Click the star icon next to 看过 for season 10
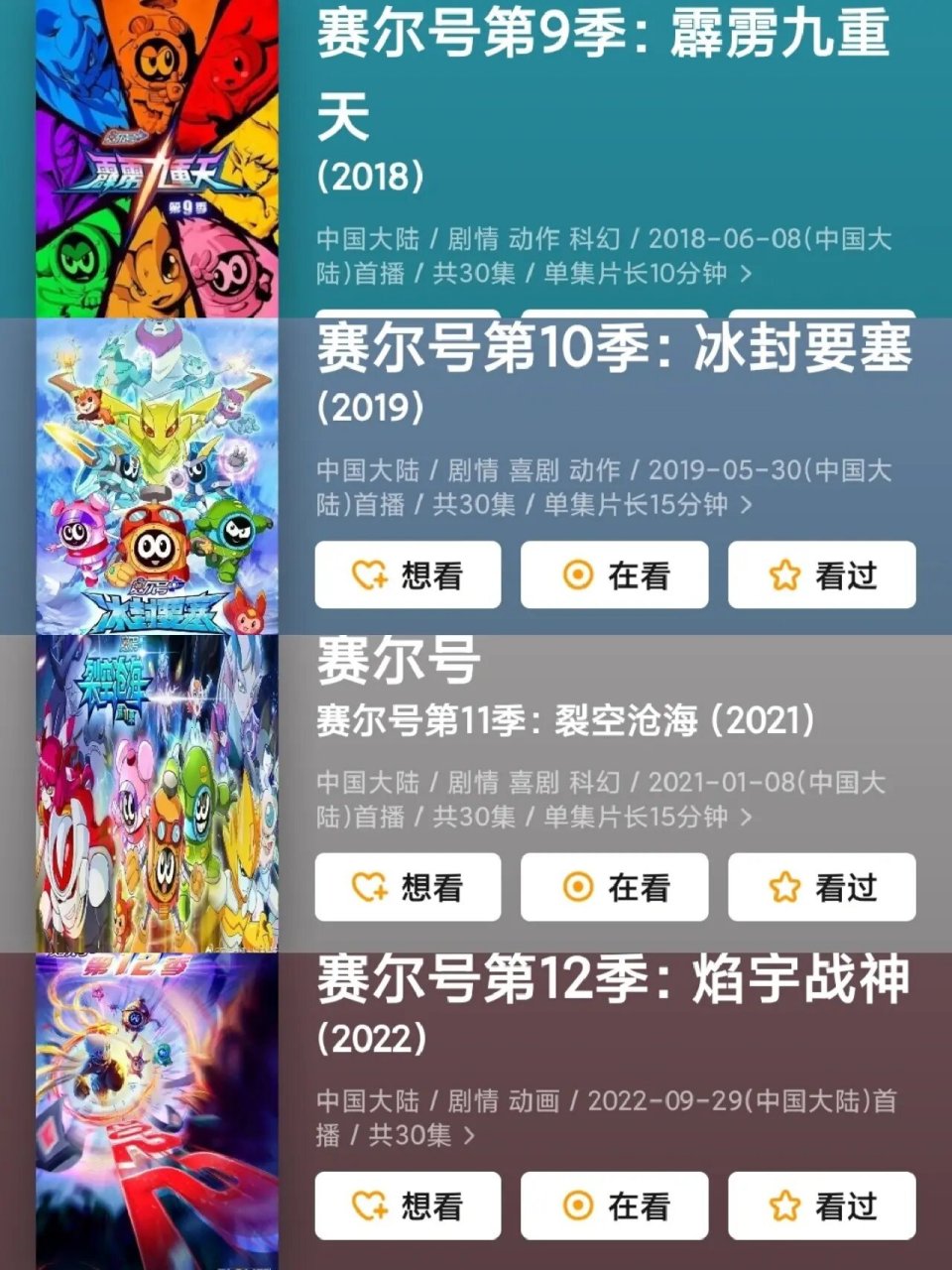The image size is (952, 1270). [x=784, y=574]
